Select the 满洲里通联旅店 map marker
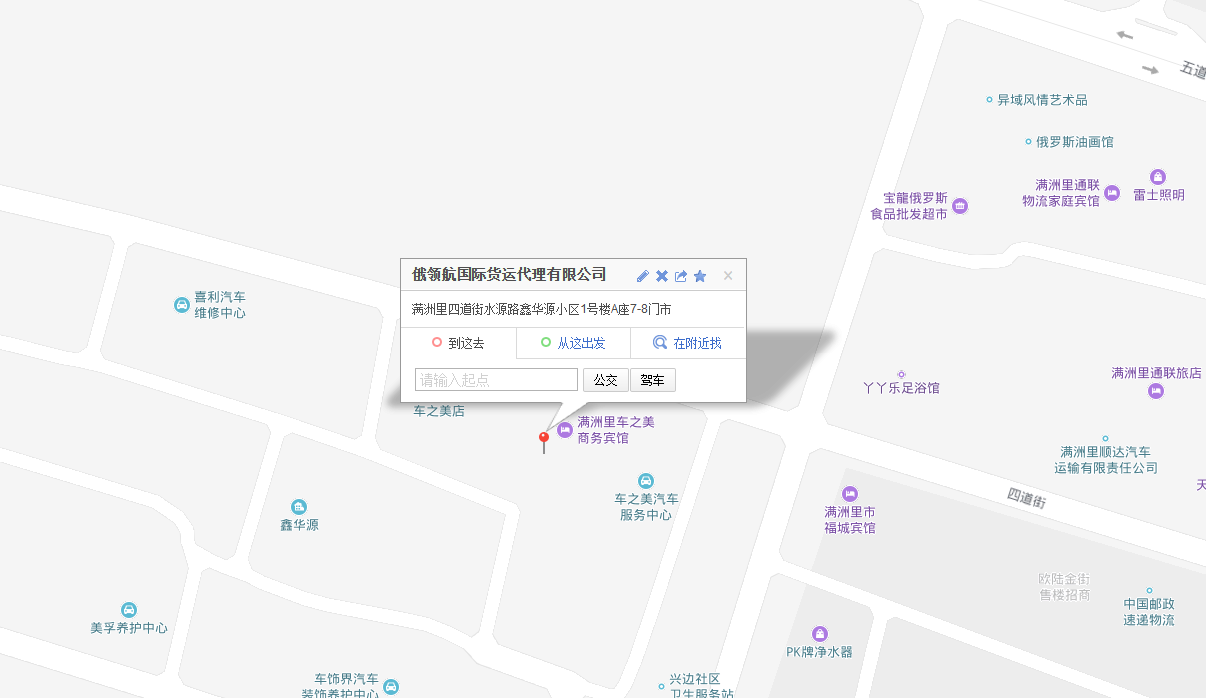Screen dimensions: 1206x698 tap(1156, 391)
